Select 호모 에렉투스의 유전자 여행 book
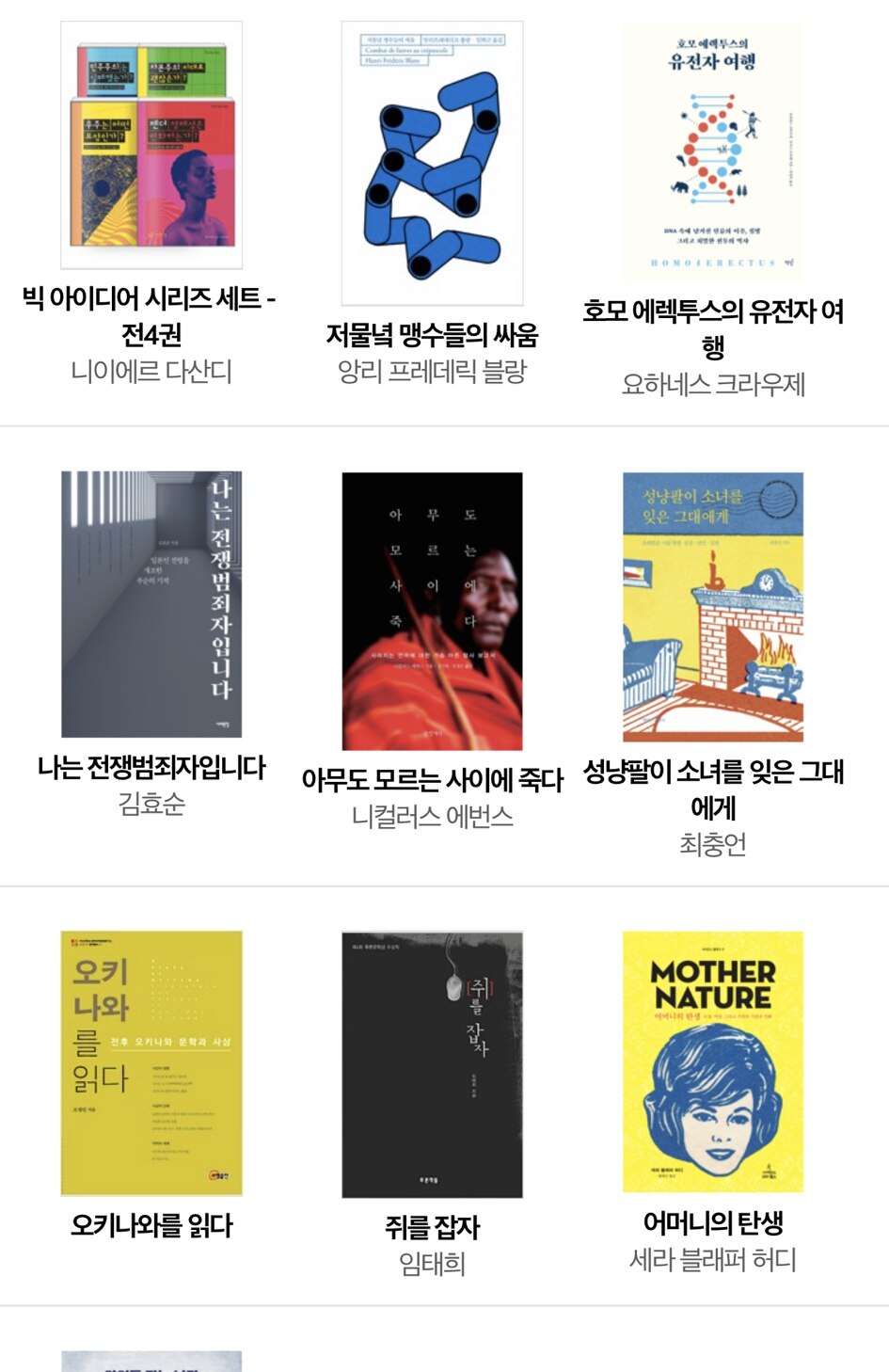Screen dimensions: 889x1372 713,151
